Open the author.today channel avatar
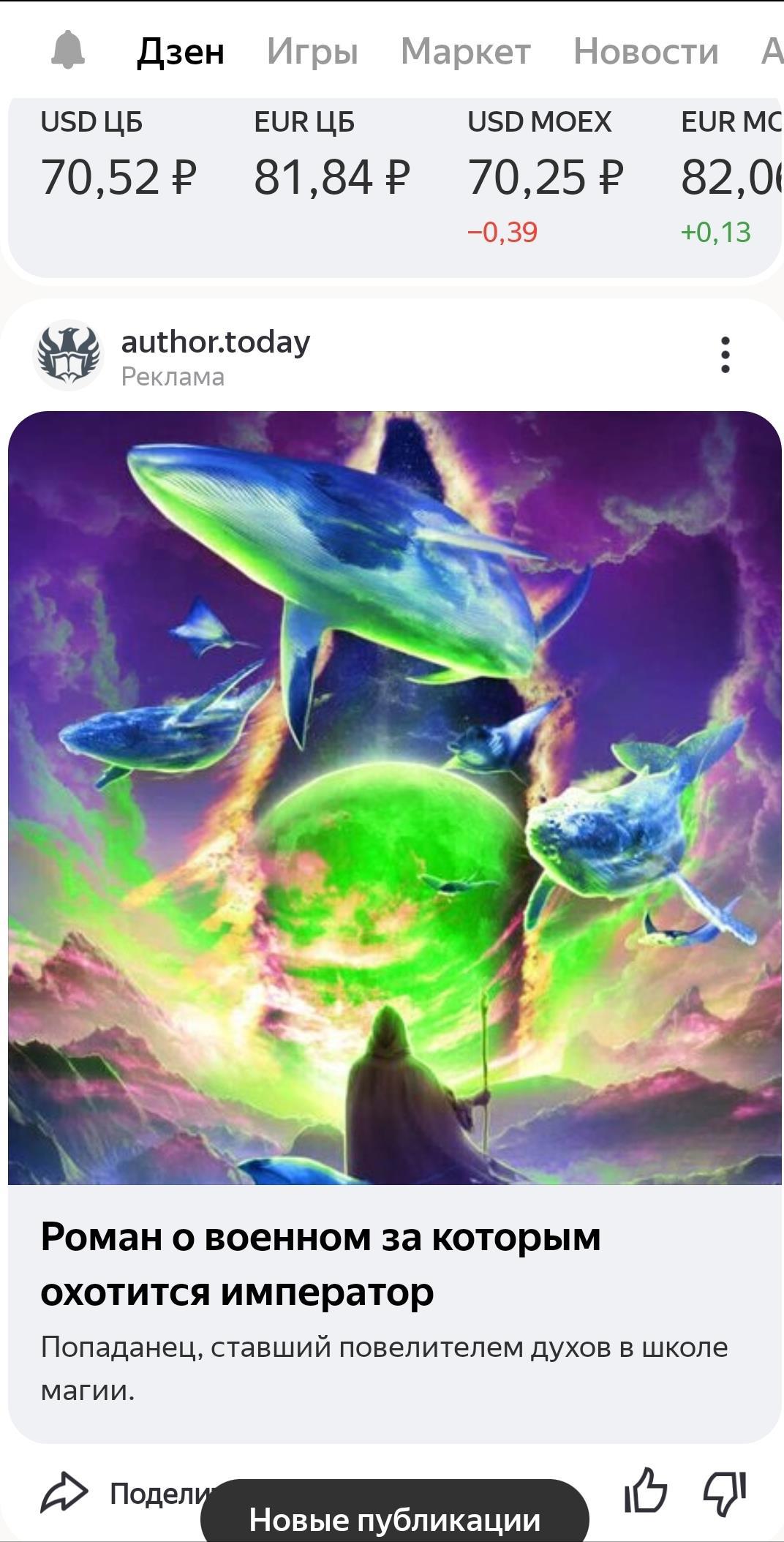 click(67, 355)
